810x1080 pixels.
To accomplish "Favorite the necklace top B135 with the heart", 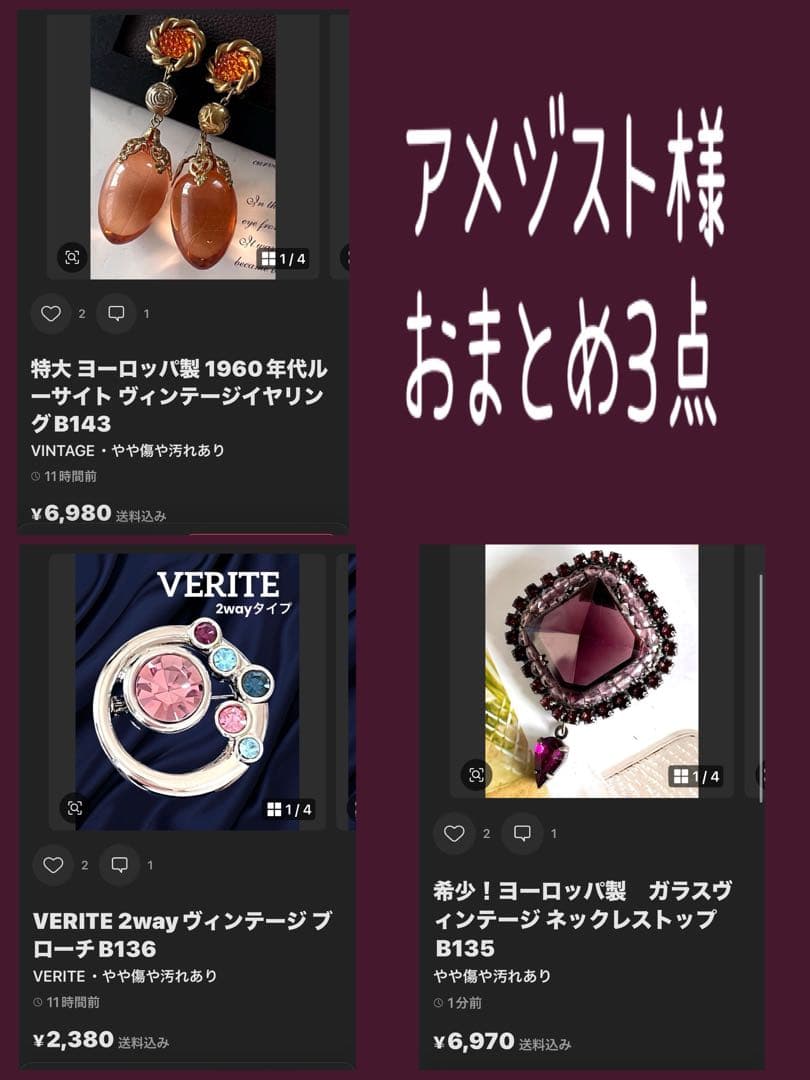I will coord(454,831).
